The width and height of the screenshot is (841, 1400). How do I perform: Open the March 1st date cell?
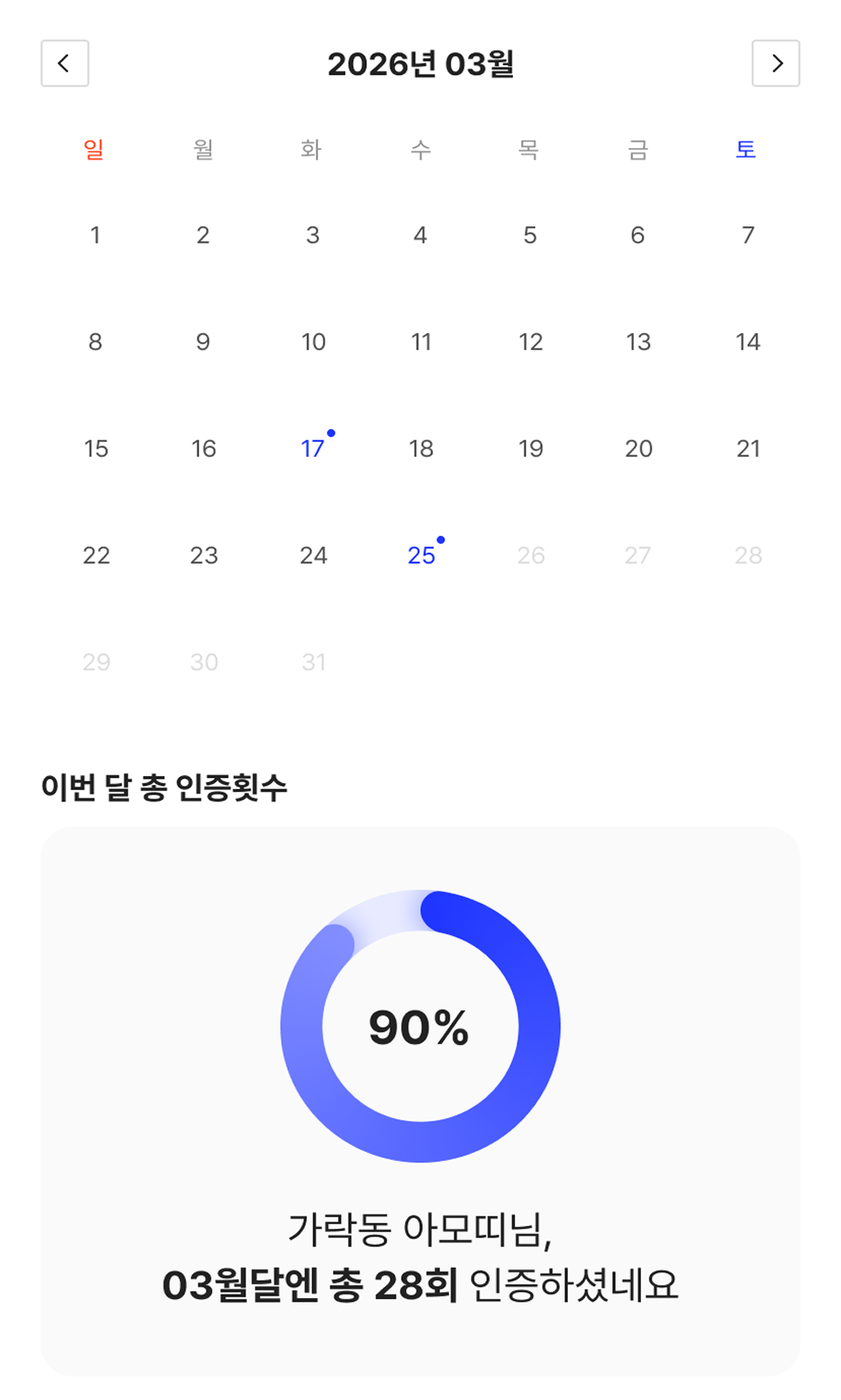[x=96, y=235]
